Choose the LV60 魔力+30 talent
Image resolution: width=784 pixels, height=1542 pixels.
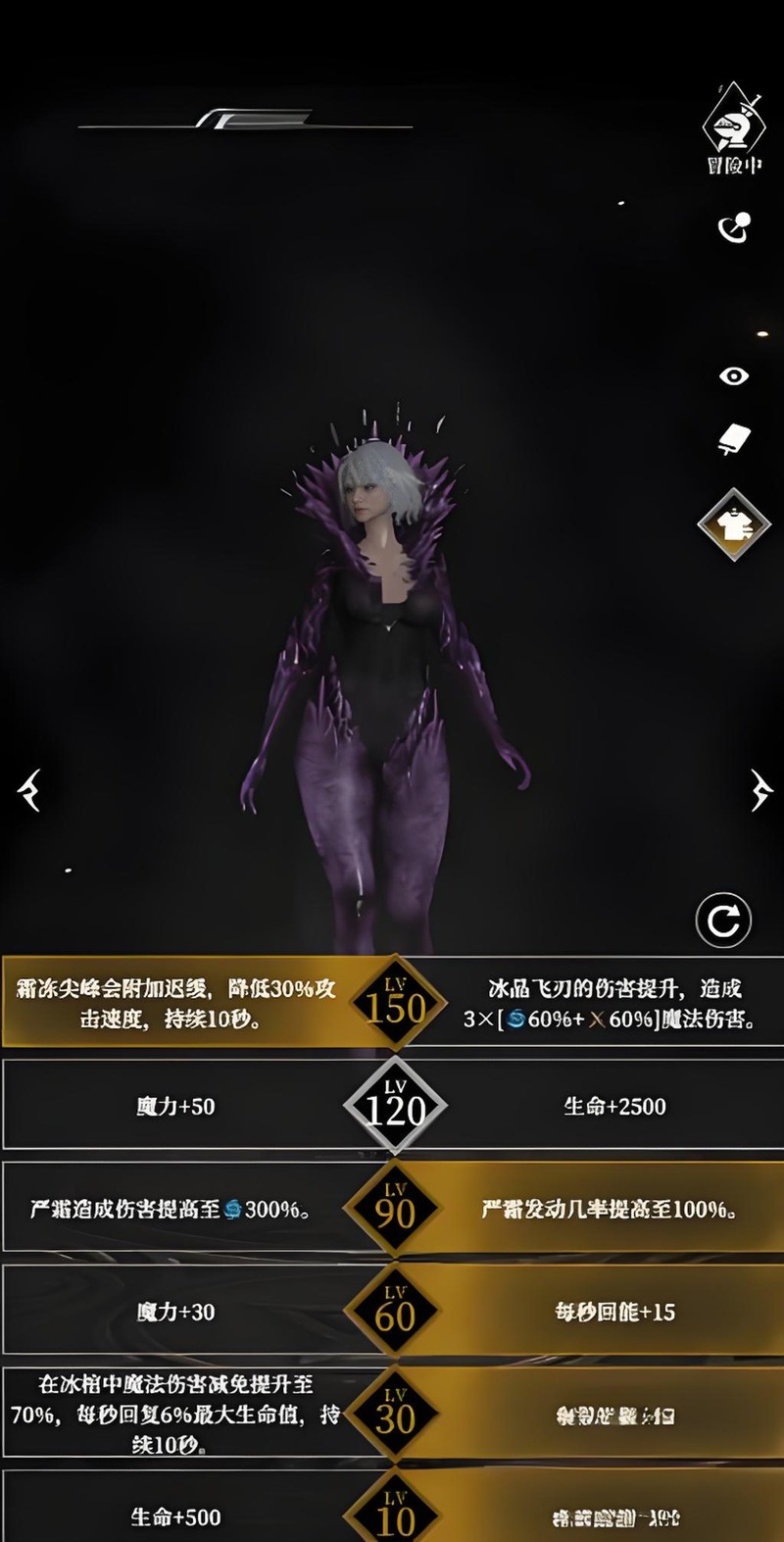click(x=176, y=1312)
